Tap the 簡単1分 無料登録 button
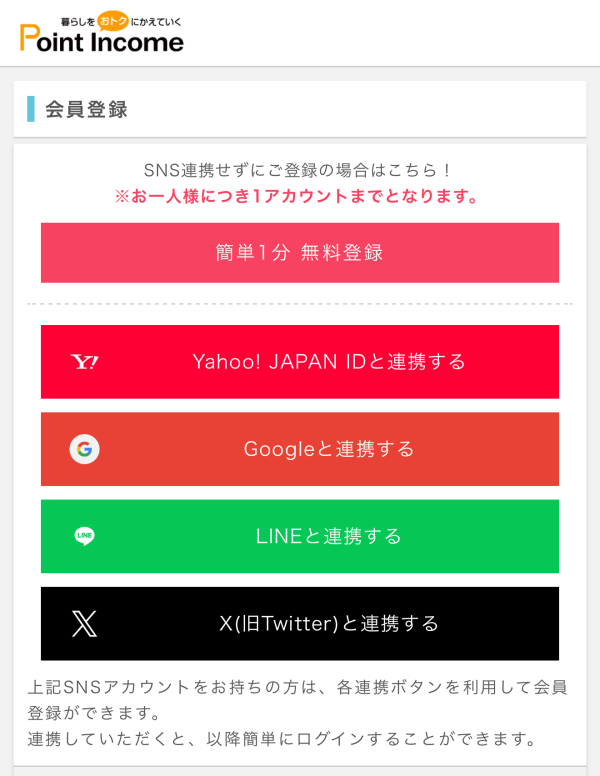 pos(299,253)
